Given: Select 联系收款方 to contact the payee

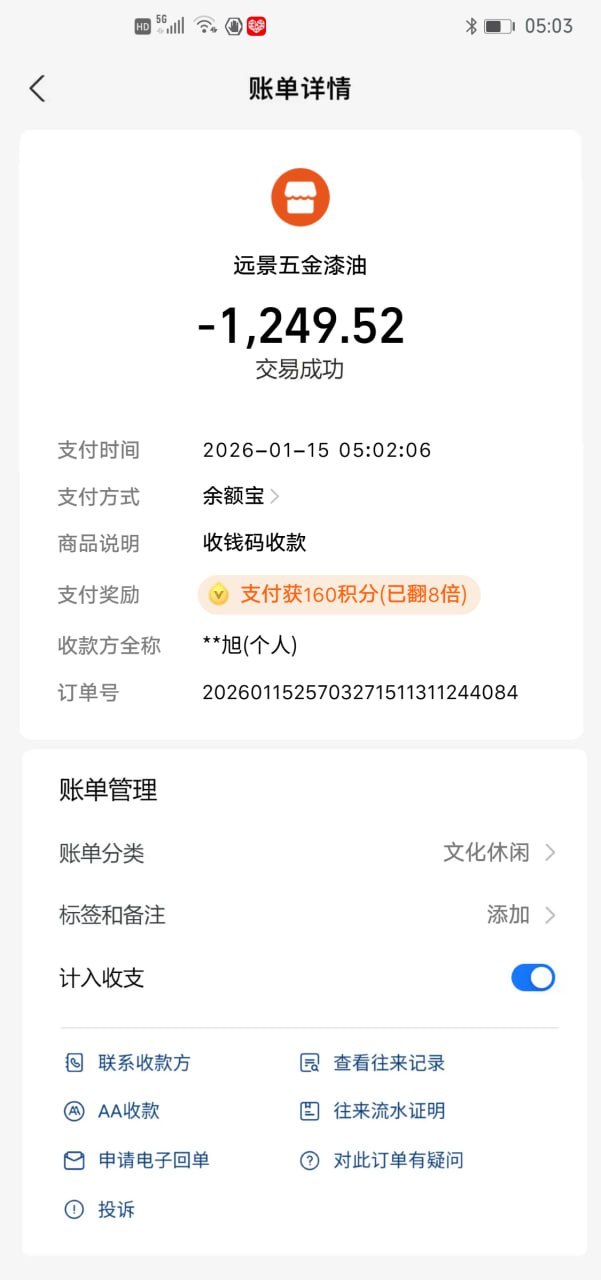Looking at the screenshot, I should pyautogui.click(x=127, y=1063).
